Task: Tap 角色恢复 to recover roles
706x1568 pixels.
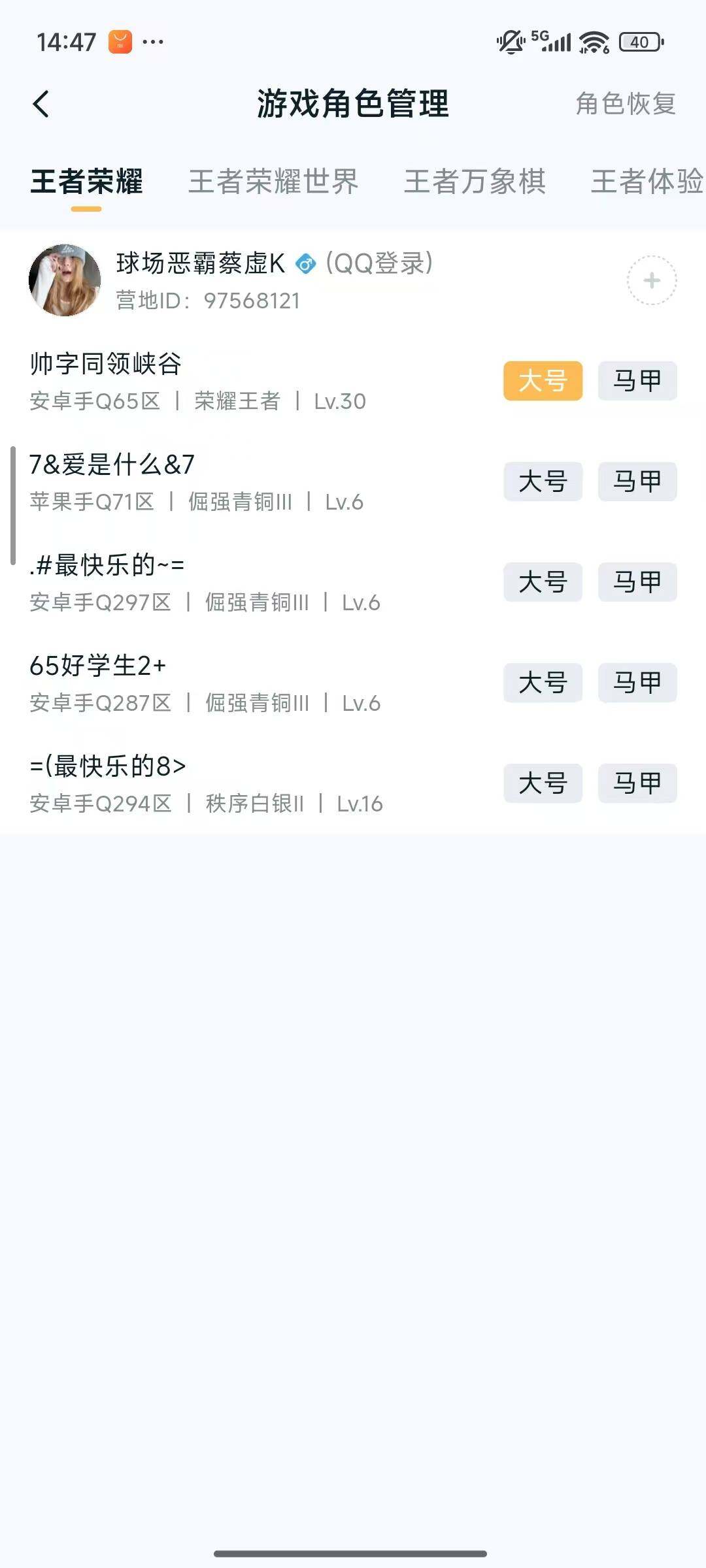Action: [626, 105]
